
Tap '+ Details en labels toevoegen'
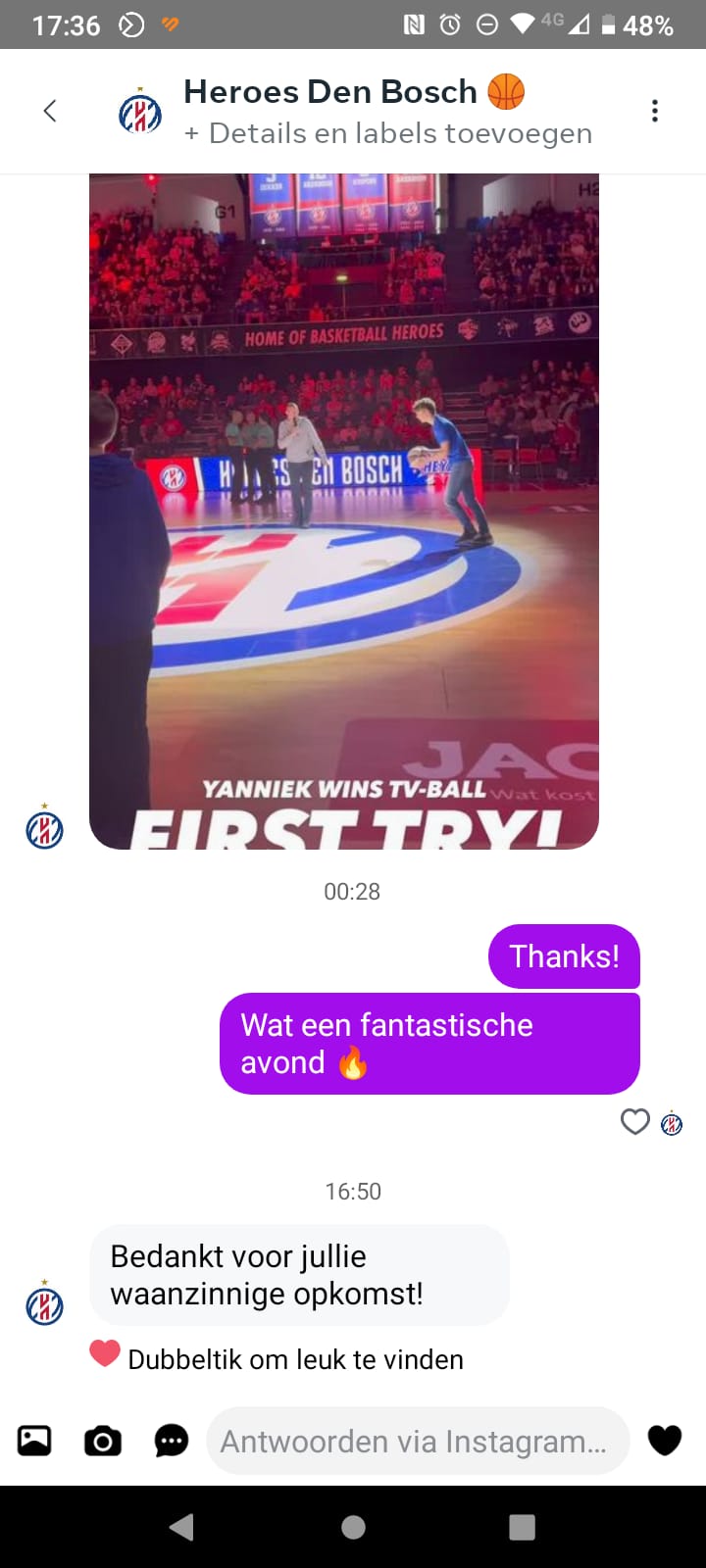tap(388, 133)
